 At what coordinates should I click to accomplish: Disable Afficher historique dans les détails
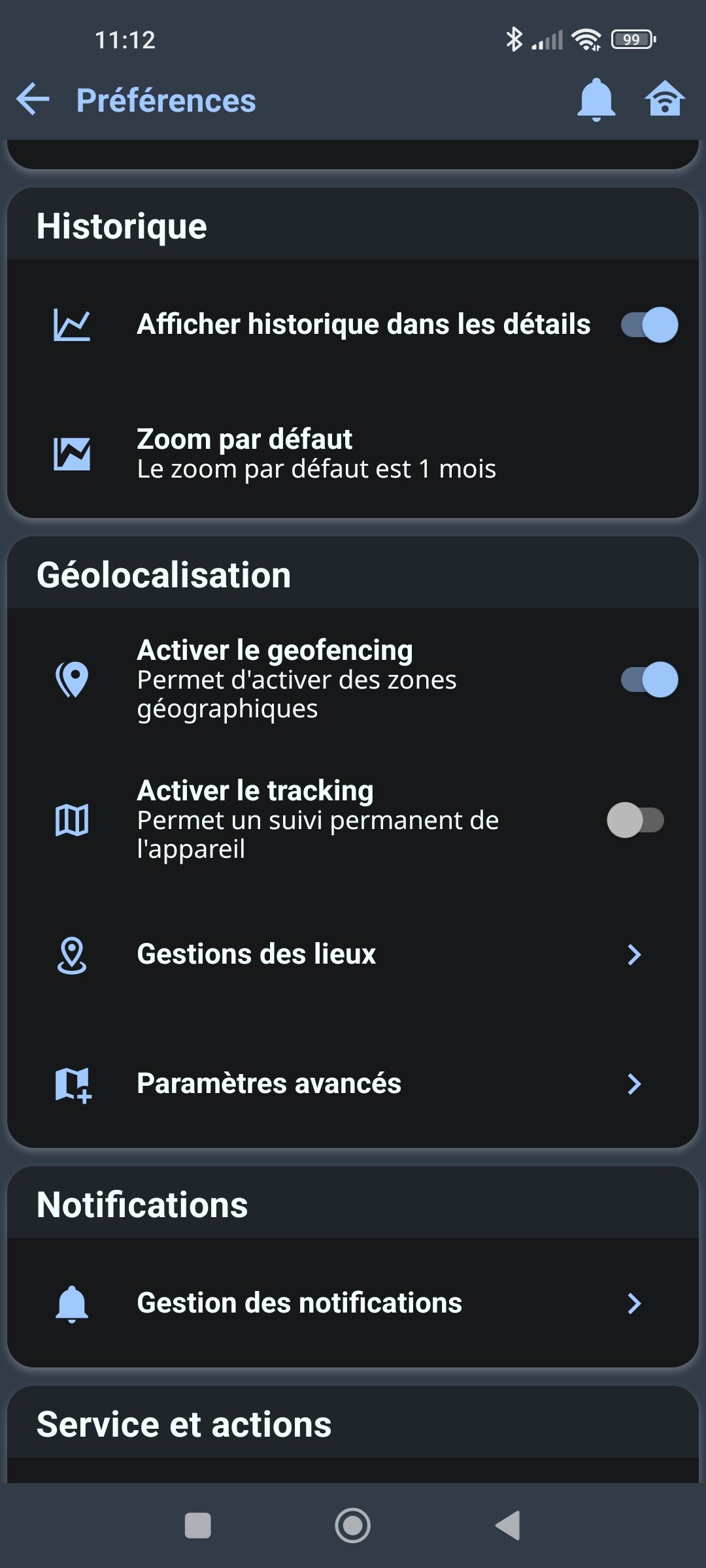(x=648, y=325)
